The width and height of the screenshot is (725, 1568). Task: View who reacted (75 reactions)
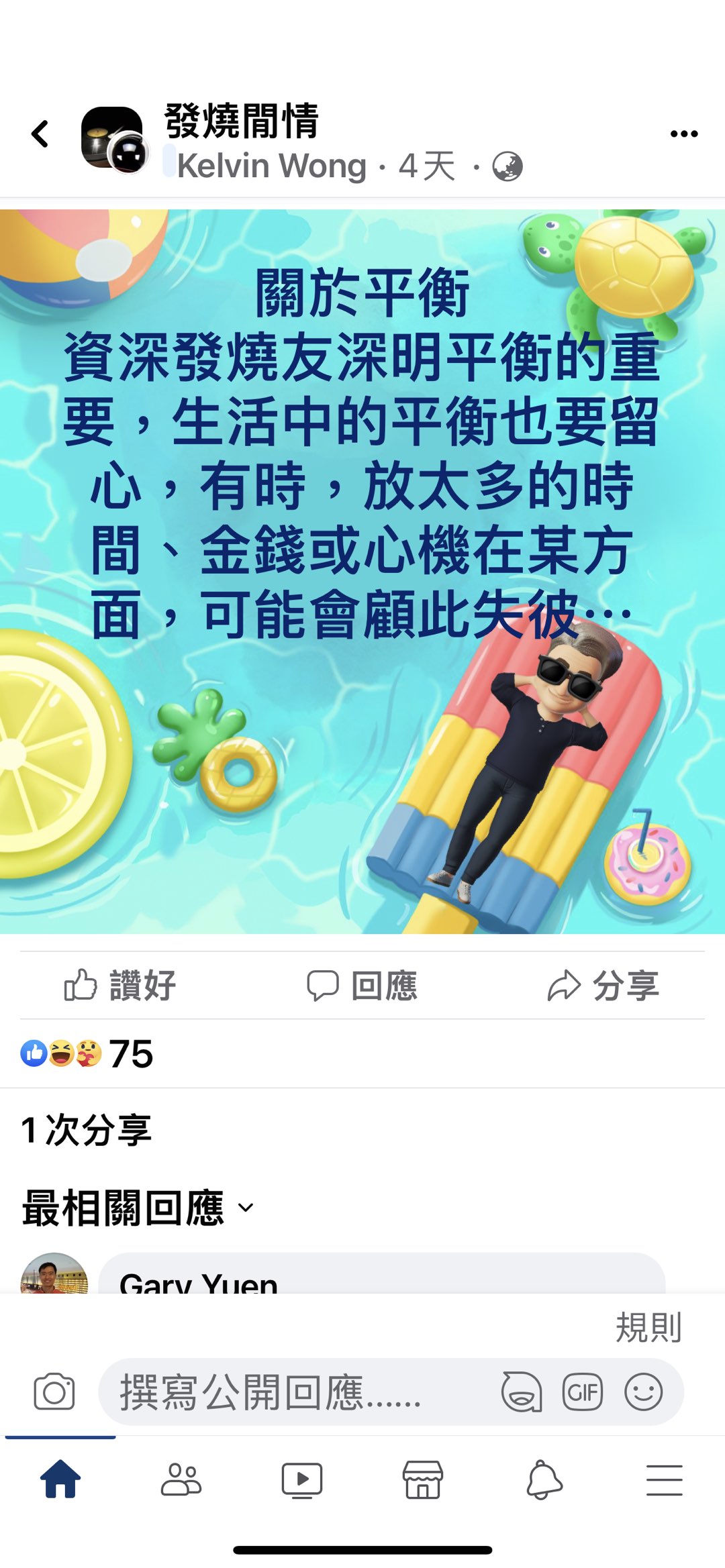[87, 1053]
